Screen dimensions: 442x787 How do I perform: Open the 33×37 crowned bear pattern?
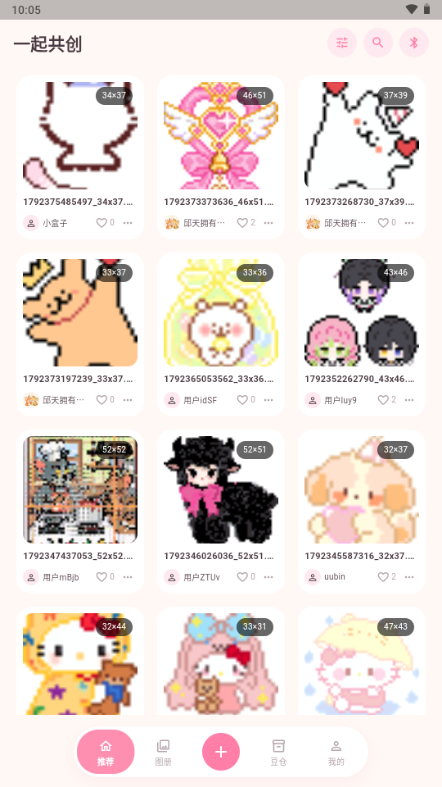80,313
